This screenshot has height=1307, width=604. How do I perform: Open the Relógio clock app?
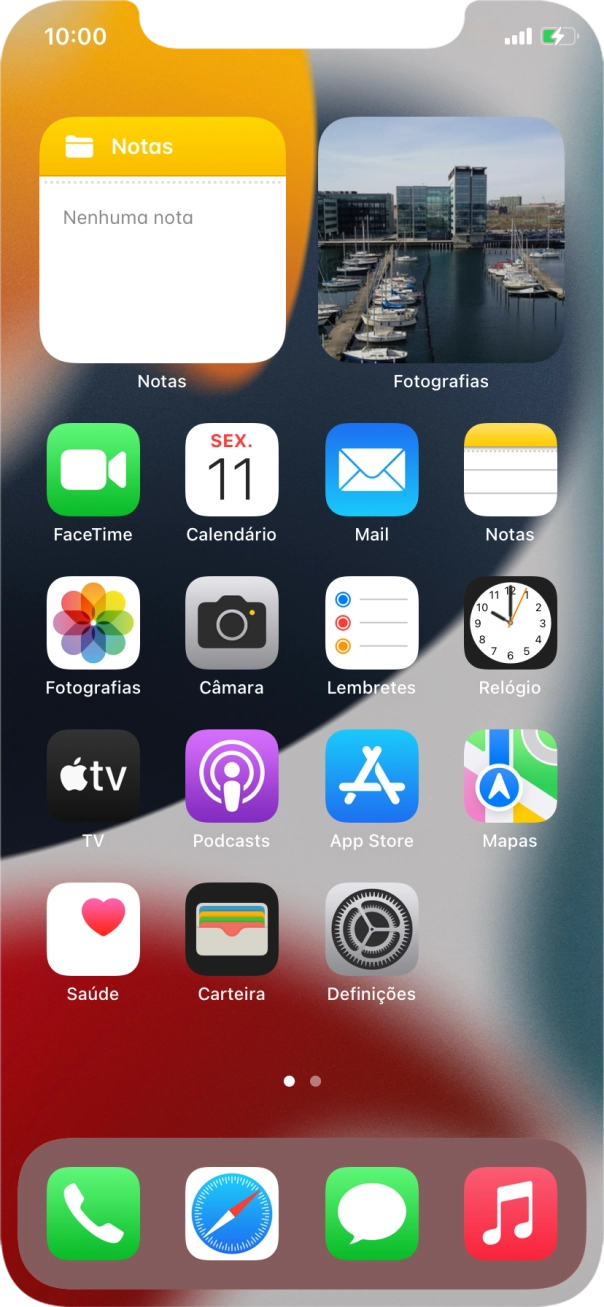click(510, 623)
